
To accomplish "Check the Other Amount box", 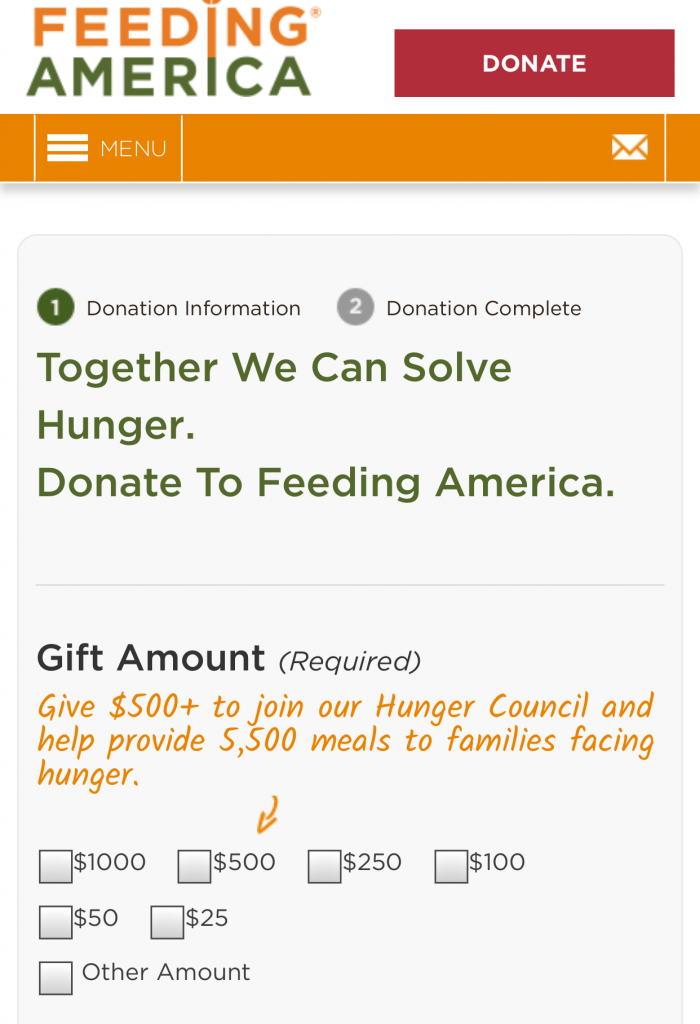I will click(56, 978).
